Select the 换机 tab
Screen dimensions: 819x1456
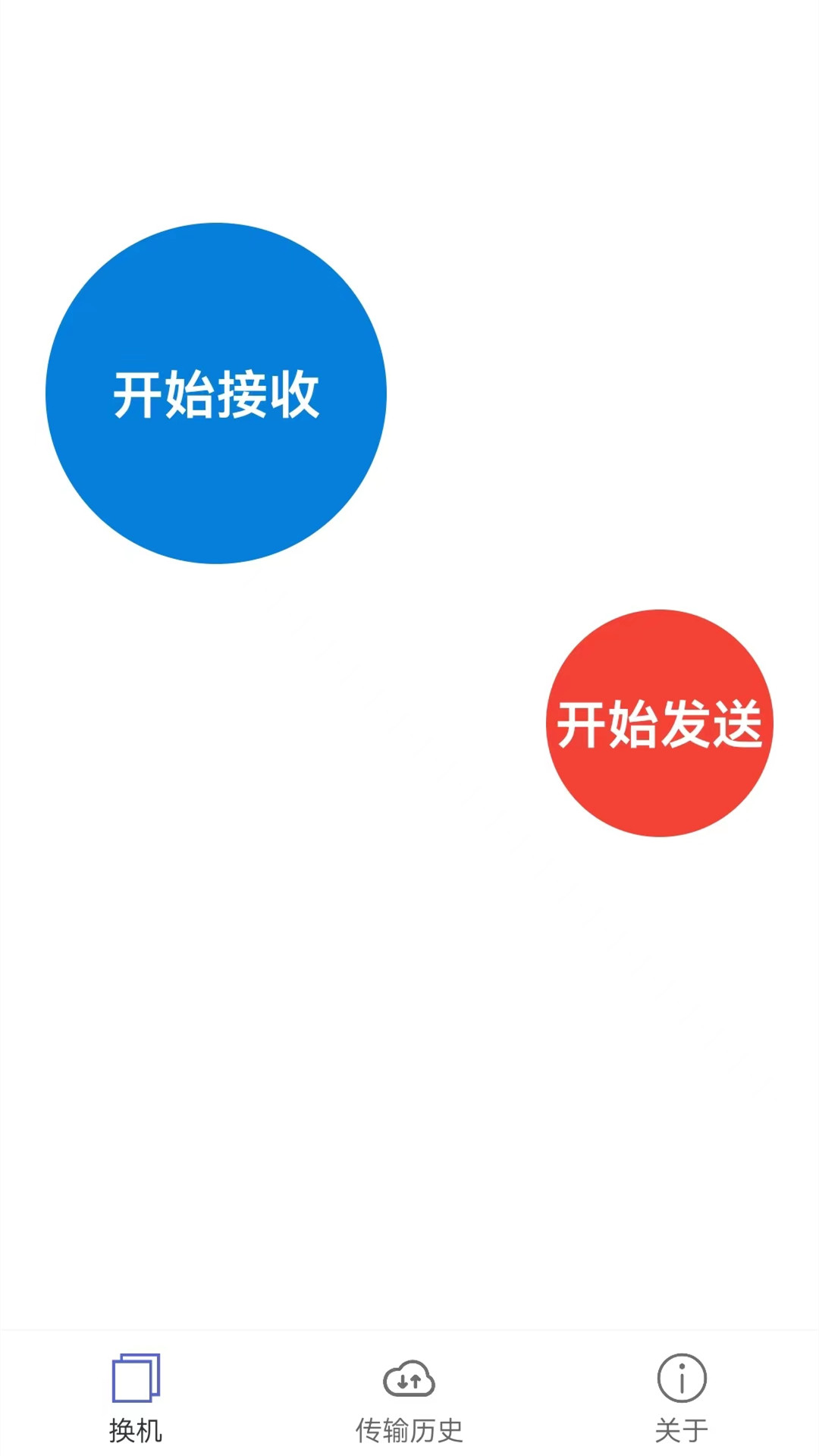[136, 1398]
